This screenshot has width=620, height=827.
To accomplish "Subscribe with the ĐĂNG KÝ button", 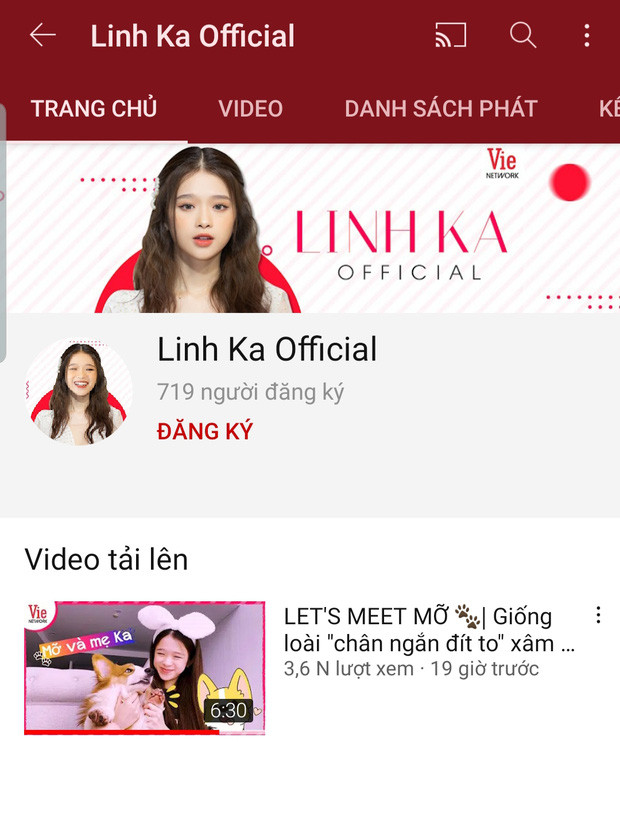I will pyautogui.click(x=205, y=431).
